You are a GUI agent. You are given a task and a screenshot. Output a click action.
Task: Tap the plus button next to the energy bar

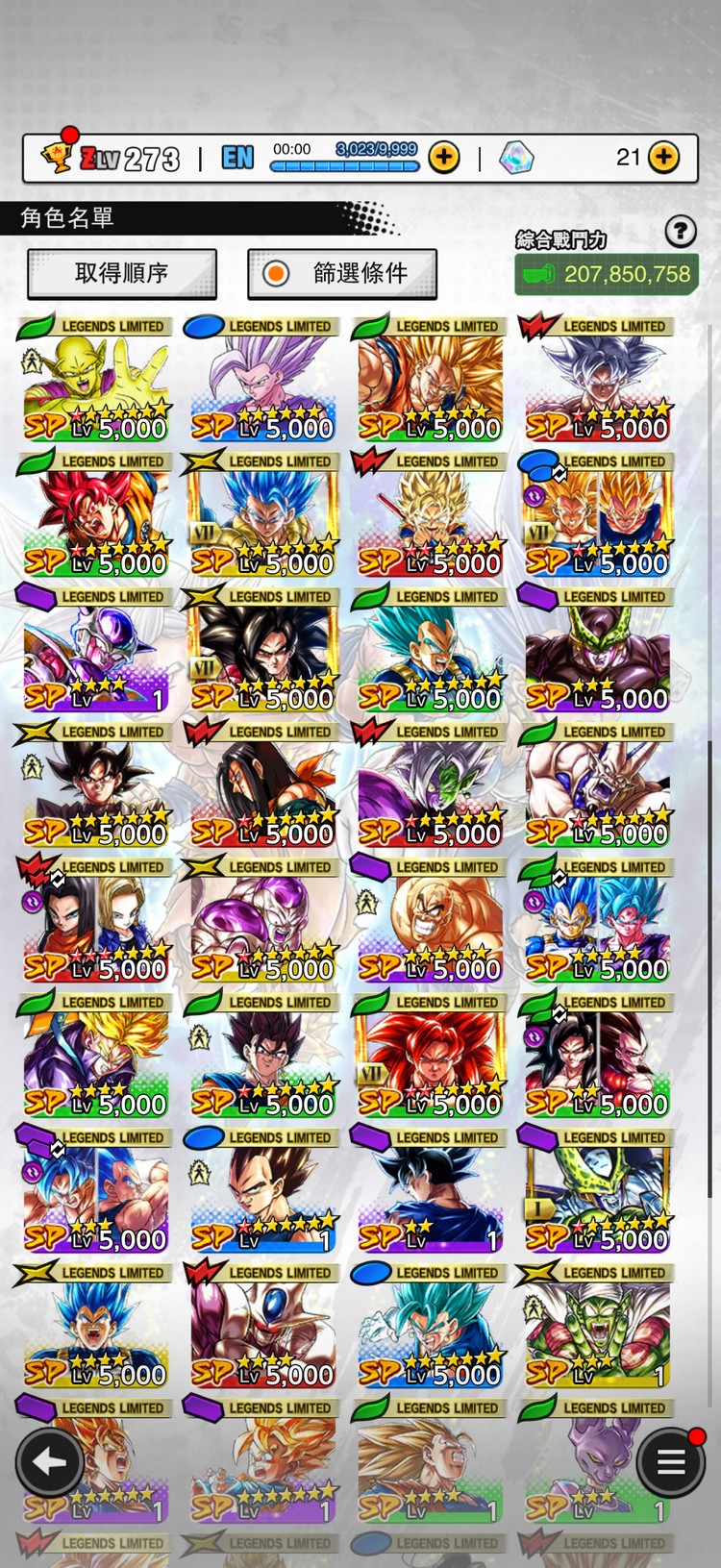[x=443, y=158]
